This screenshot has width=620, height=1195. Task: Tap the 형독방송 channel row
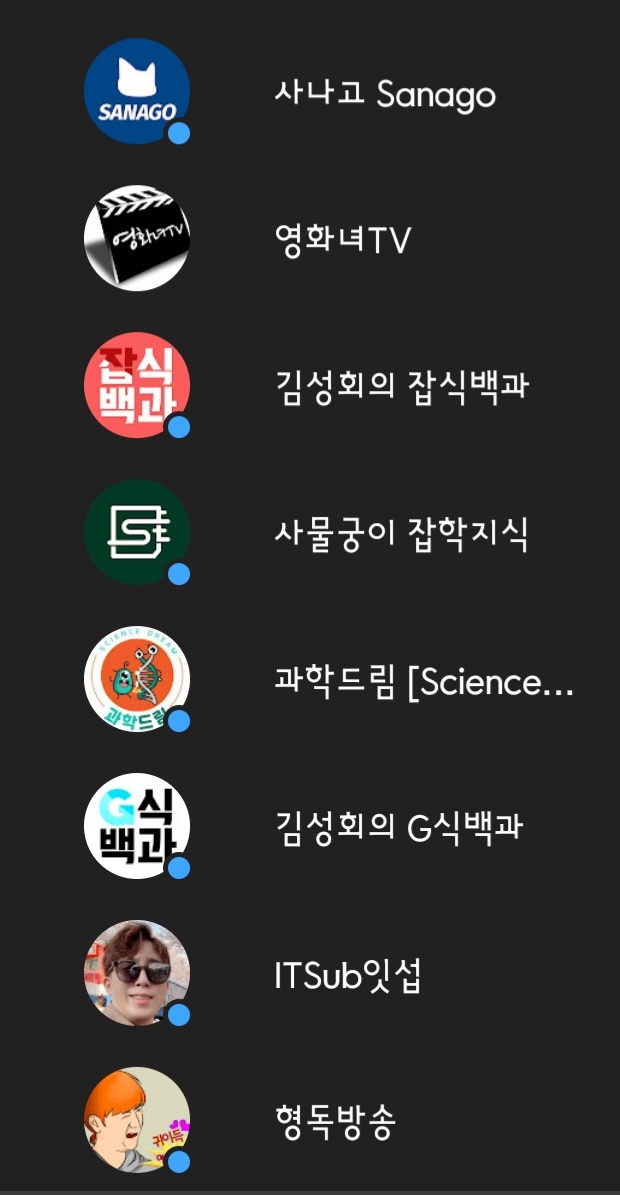[x=310, y=1120]
